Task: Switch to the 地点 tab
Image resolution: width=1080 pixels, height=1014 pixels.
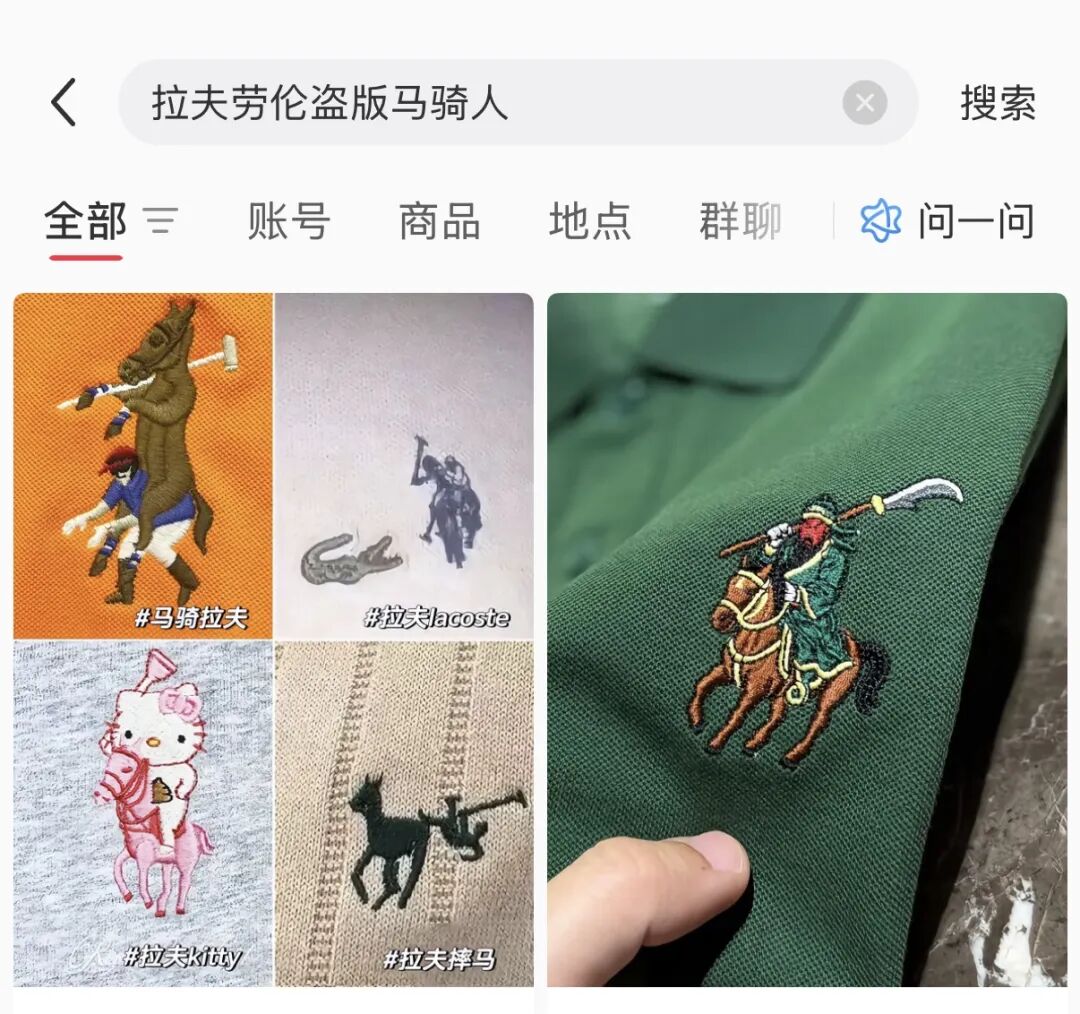Action: (x=590, y=221)
